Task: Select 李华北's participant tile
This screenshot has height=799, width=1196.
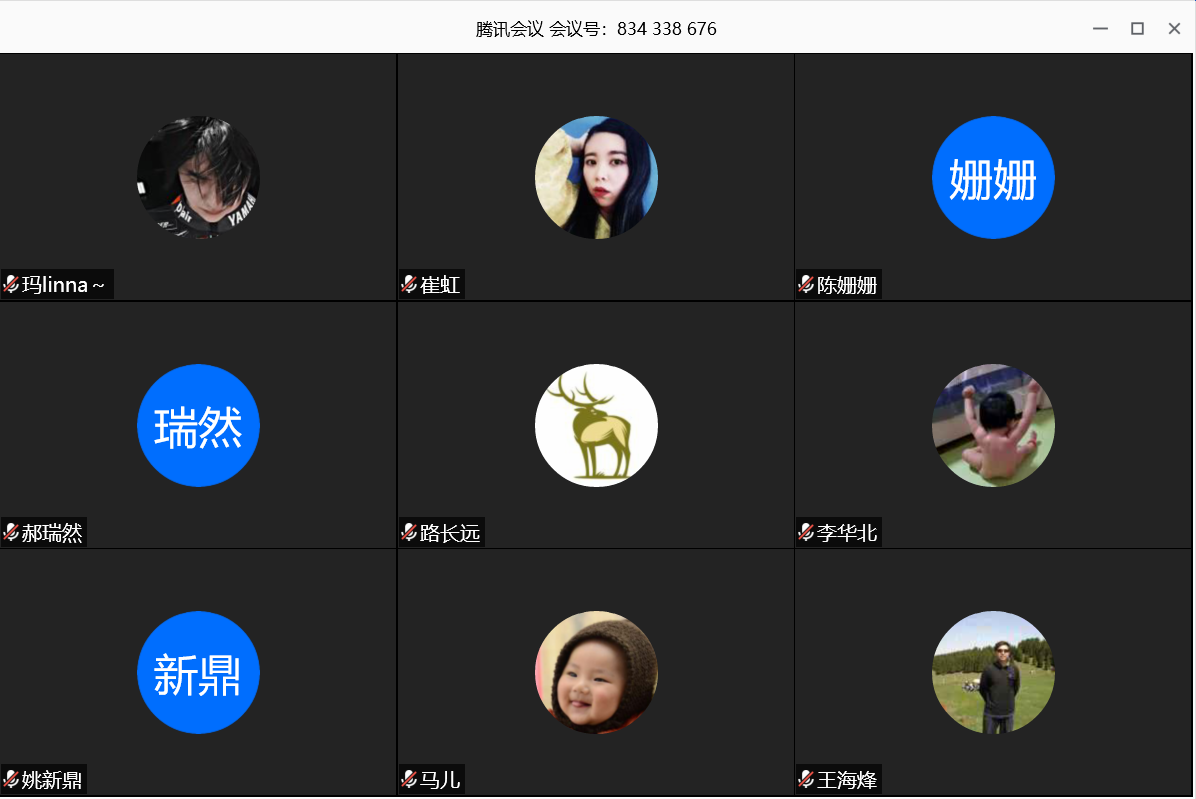Action: click(x=993, y=425)
